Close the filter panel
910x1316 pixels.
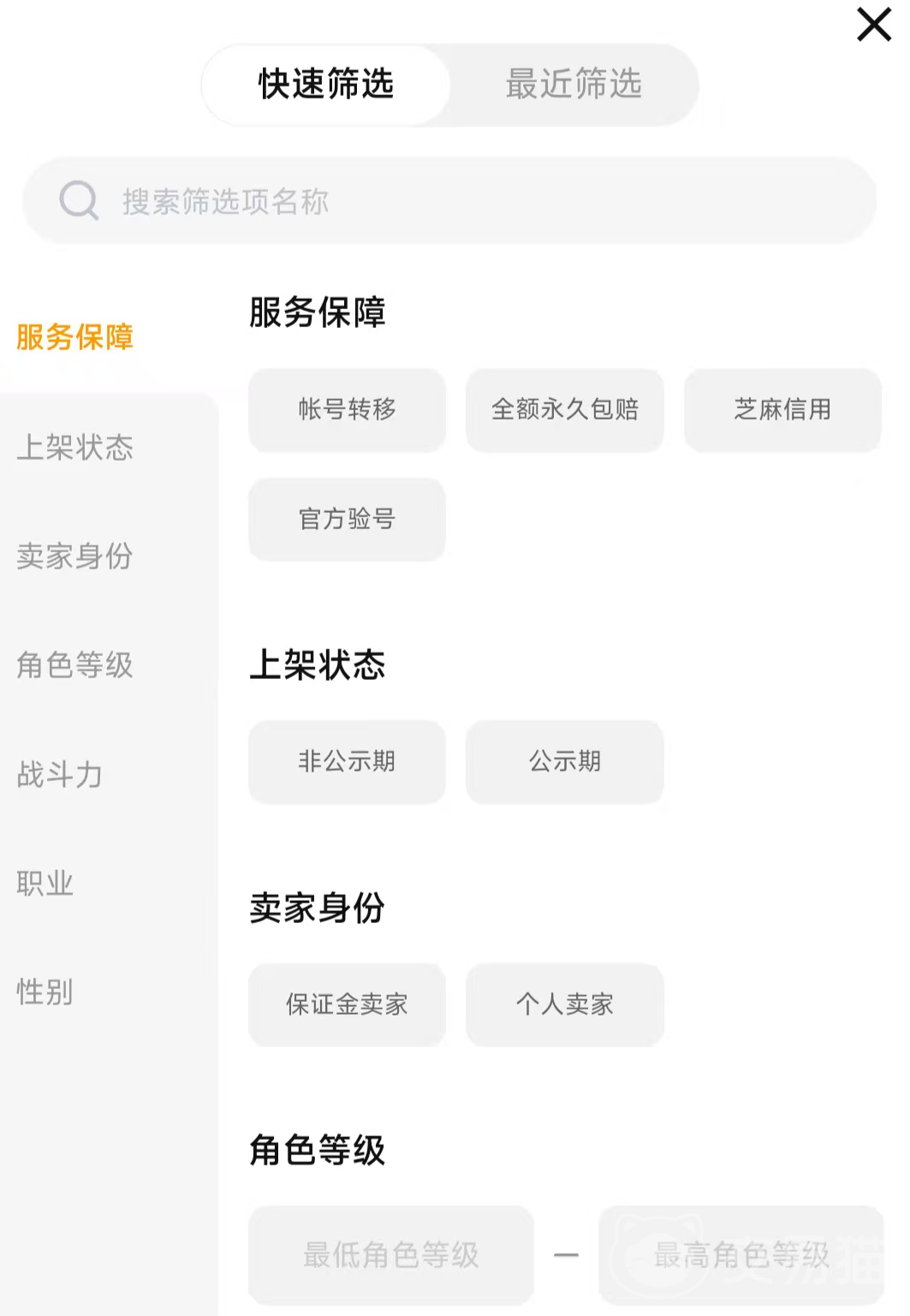873,24
